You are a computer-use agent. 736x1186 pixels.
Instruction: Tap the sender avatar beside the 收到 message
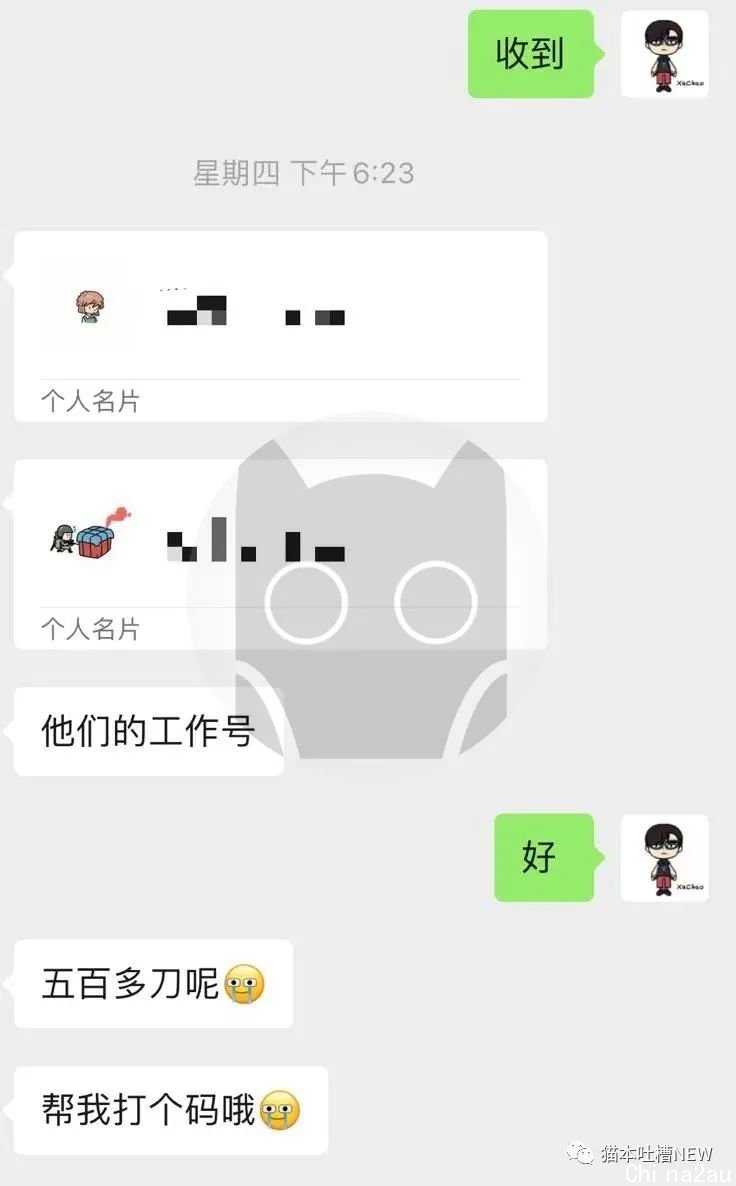click(664, 54)
